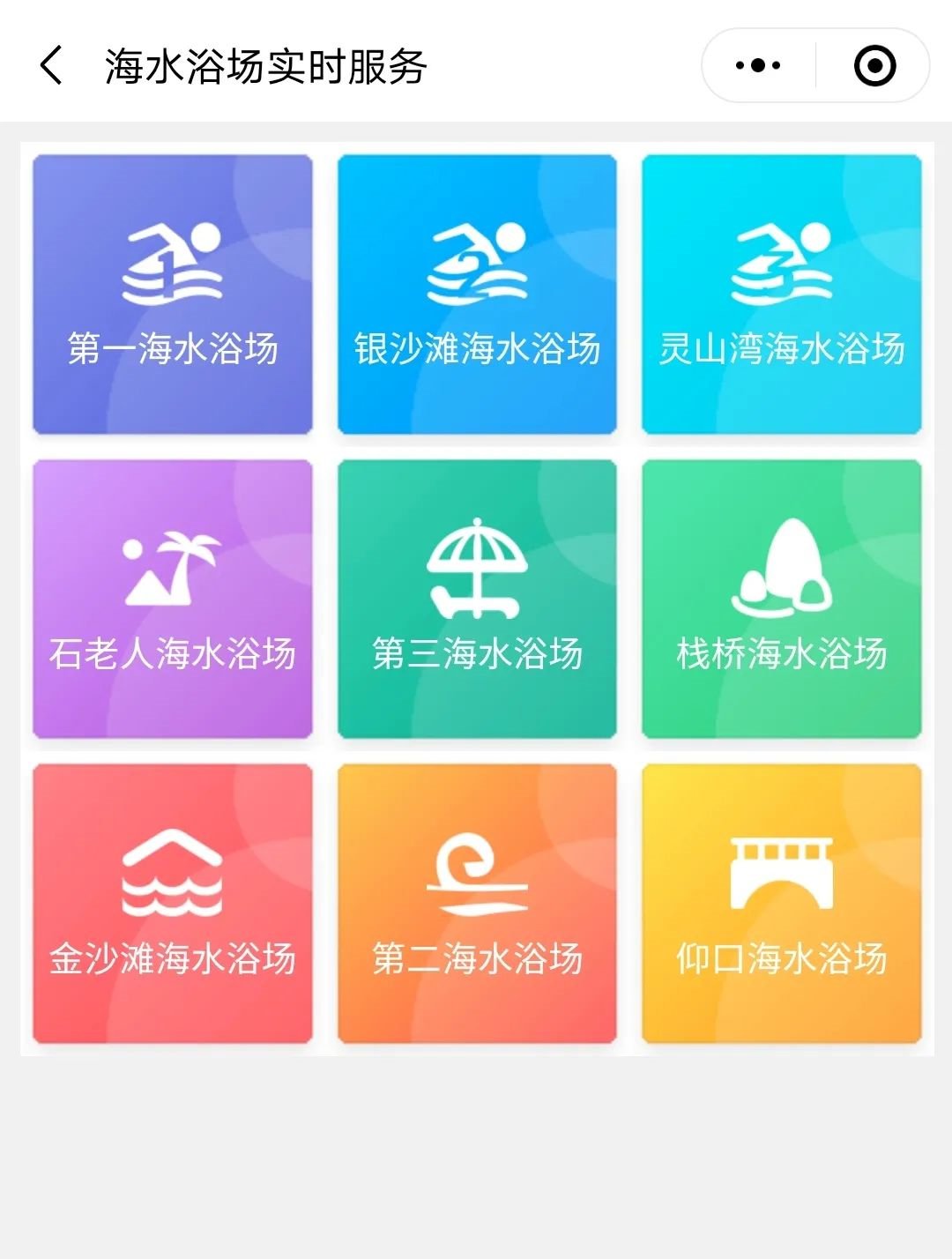952x1259 pixels.
Task: Select 第二海水浴场 tile
Action: 477,904
